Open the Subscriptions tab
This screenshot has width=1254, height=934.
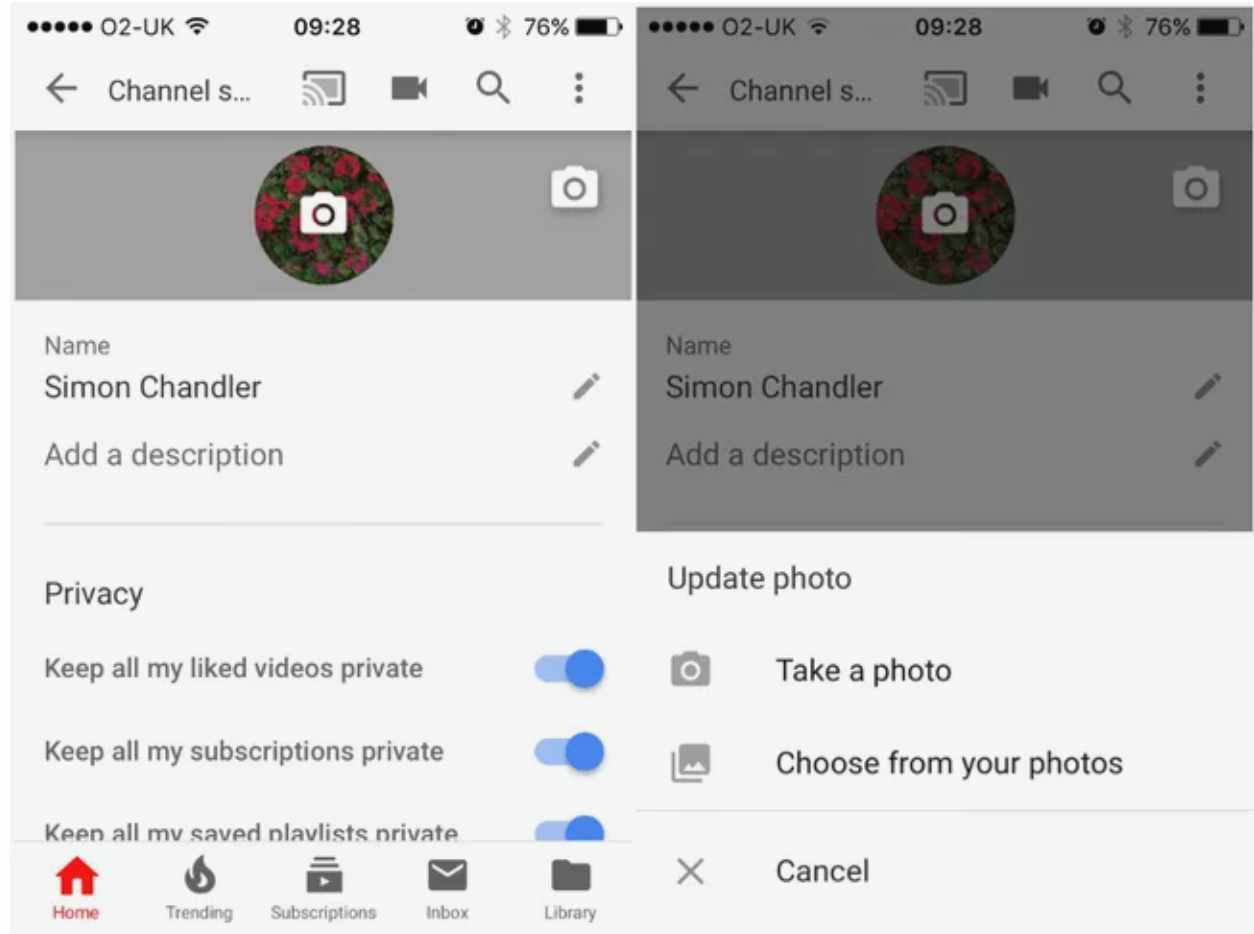pos(323,889)
